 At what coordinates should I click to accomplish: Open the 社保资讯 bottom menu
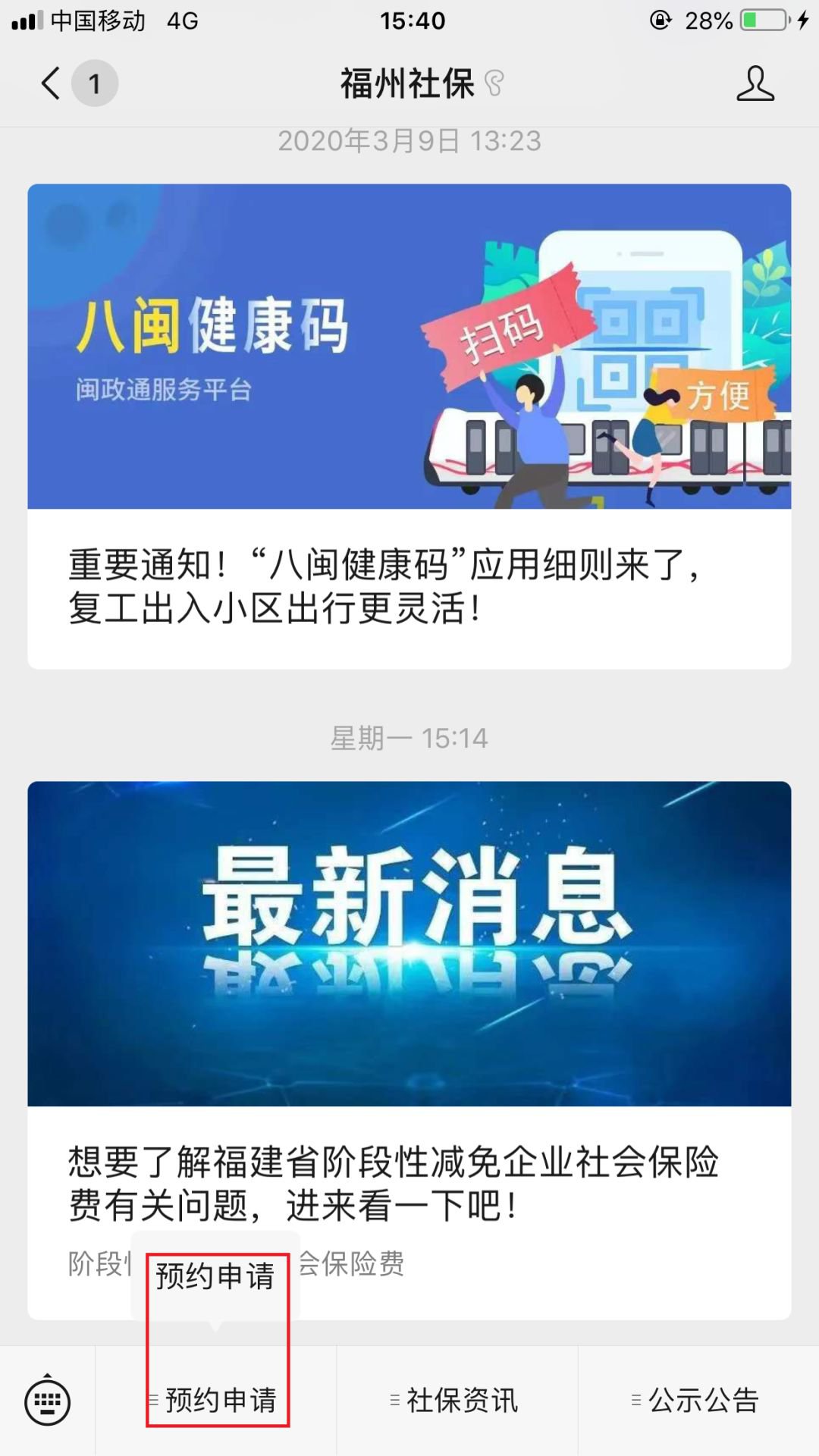coord(457,1401)
